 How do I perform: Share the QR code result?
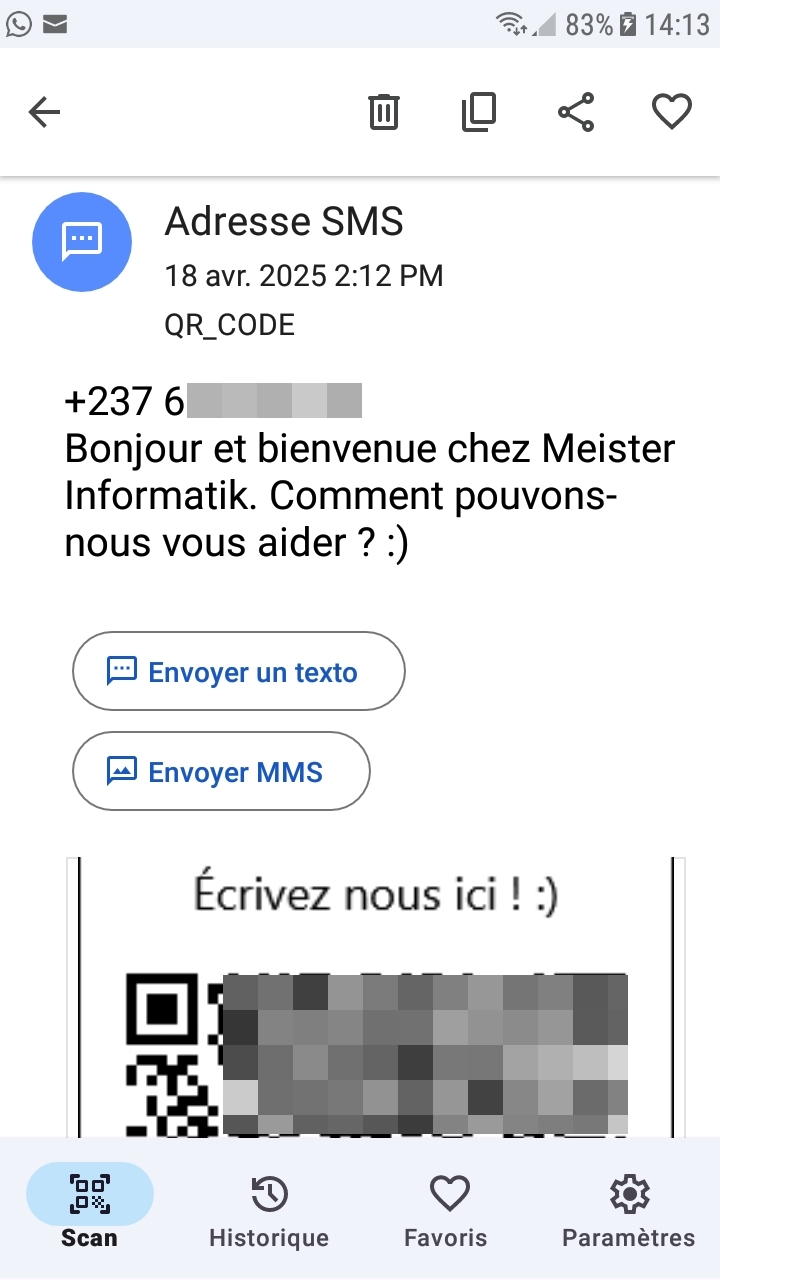pyautogui.click(x=575, y=111)
